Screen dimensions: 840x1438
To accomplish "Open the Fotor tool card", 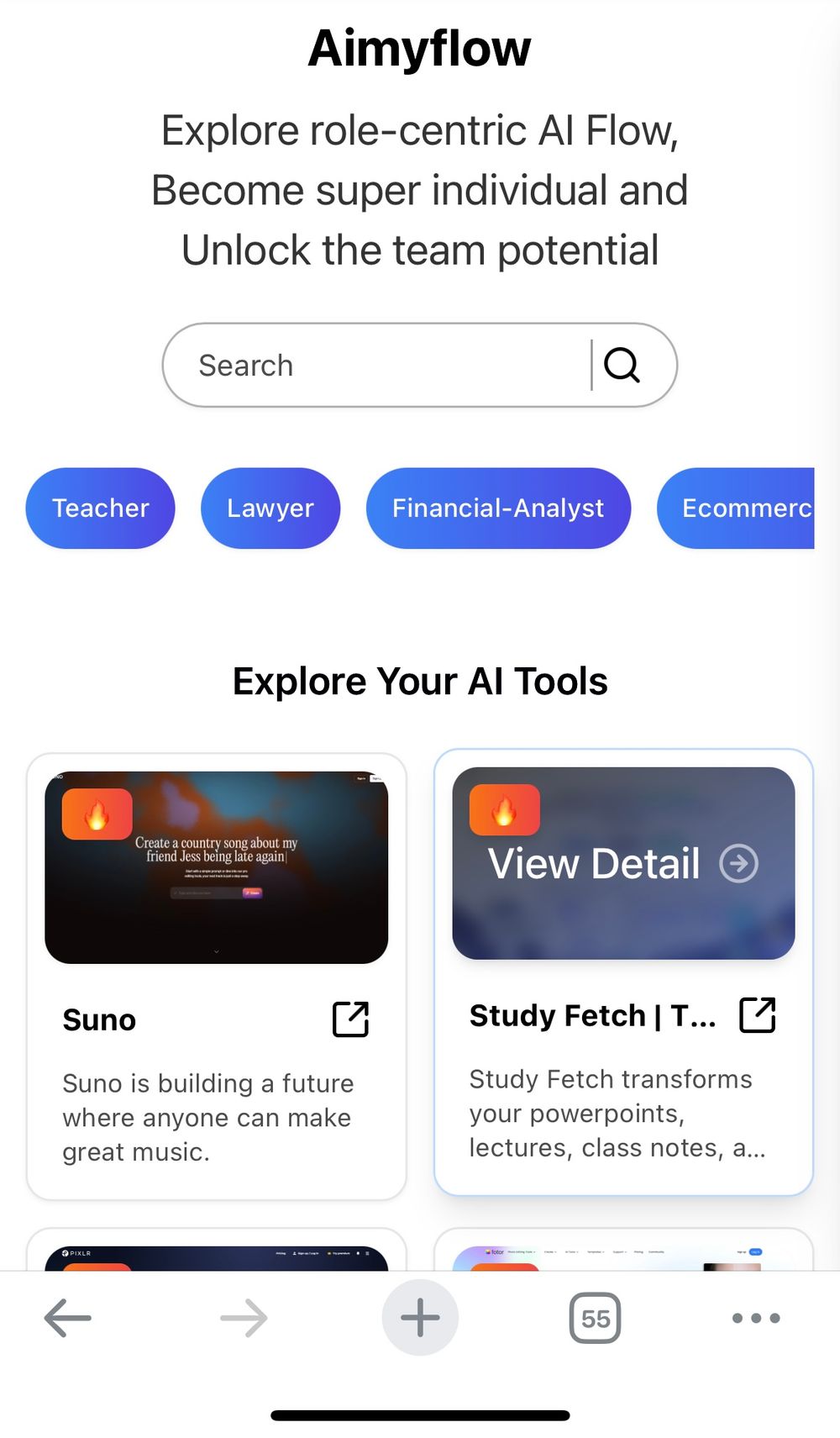I will (x=622, y=1256).
